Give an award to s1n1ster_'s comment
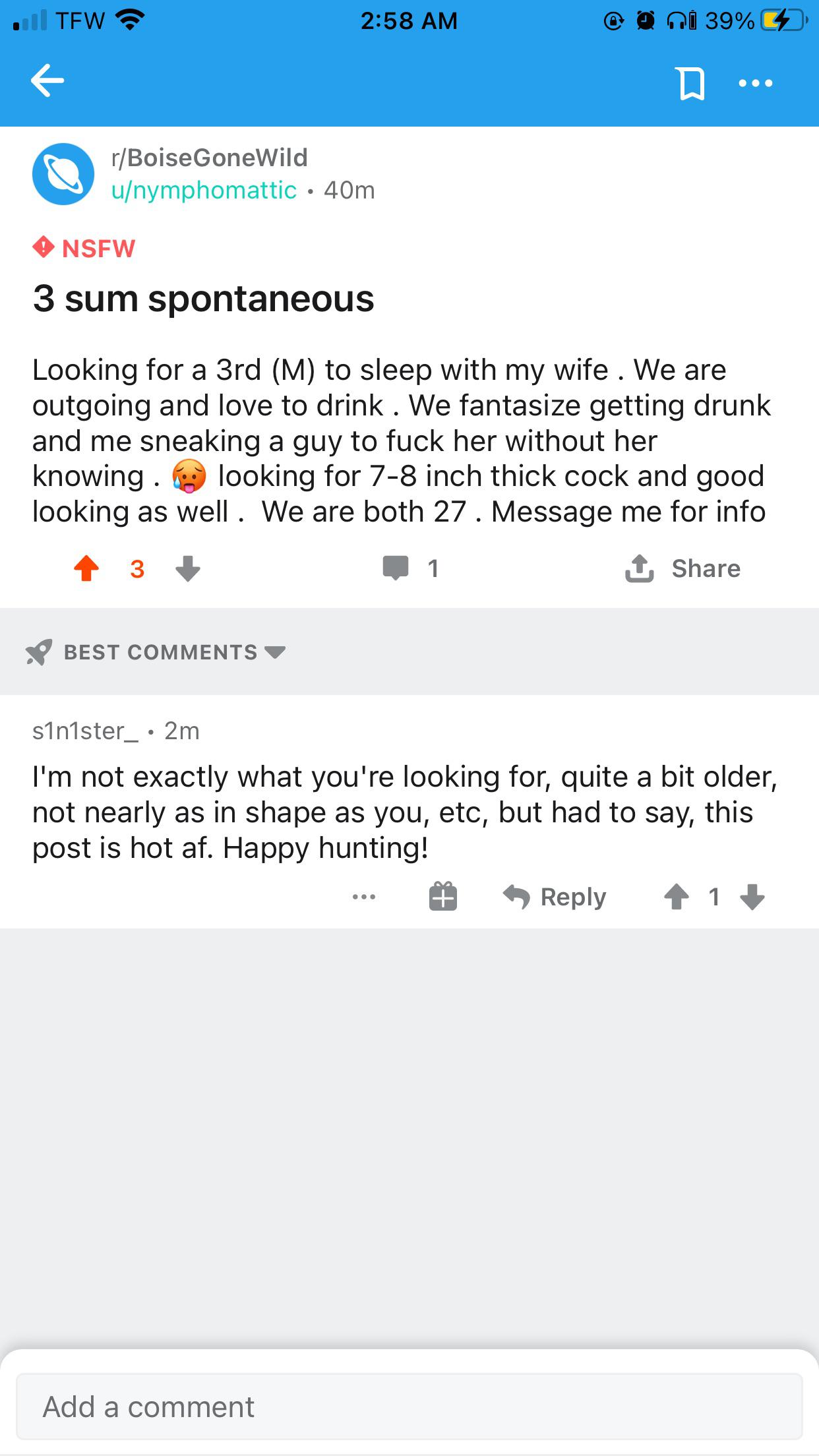Screen dimensions: 819x1456 click(443, 897)
